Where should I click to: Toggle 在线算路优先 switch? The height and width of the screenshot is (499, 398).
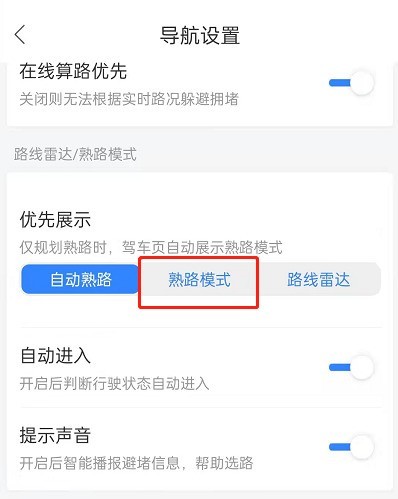click(351, 82)
